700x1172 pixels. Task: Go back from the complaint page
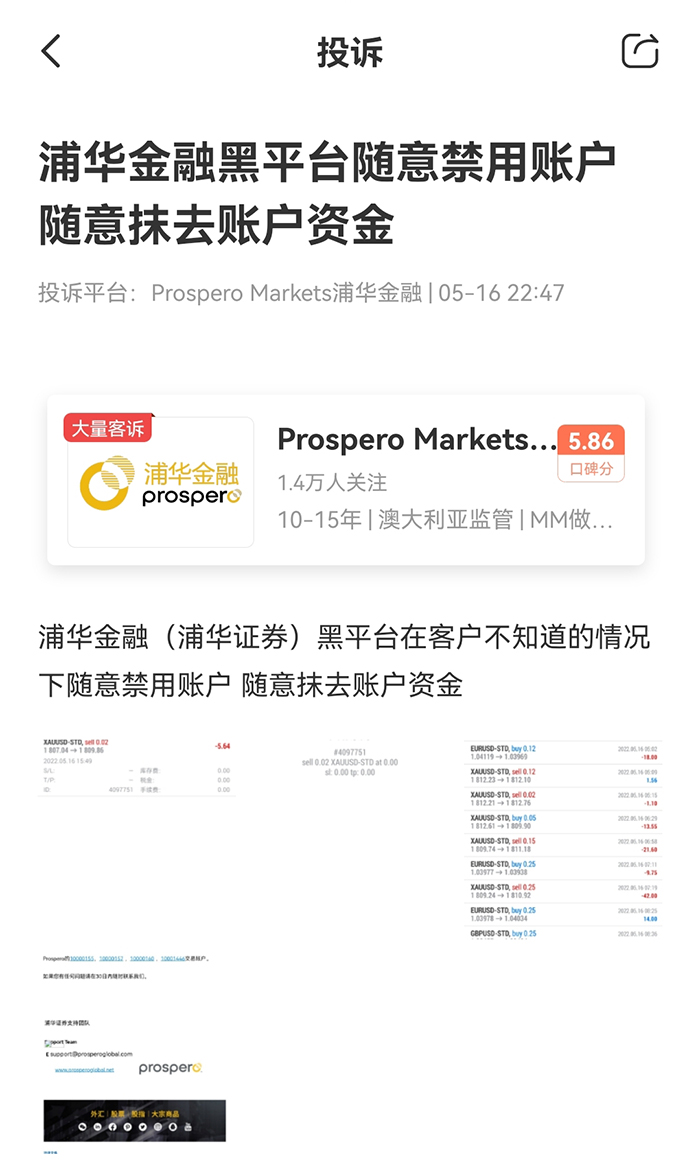pyautogui.click(x=52, y=51)
